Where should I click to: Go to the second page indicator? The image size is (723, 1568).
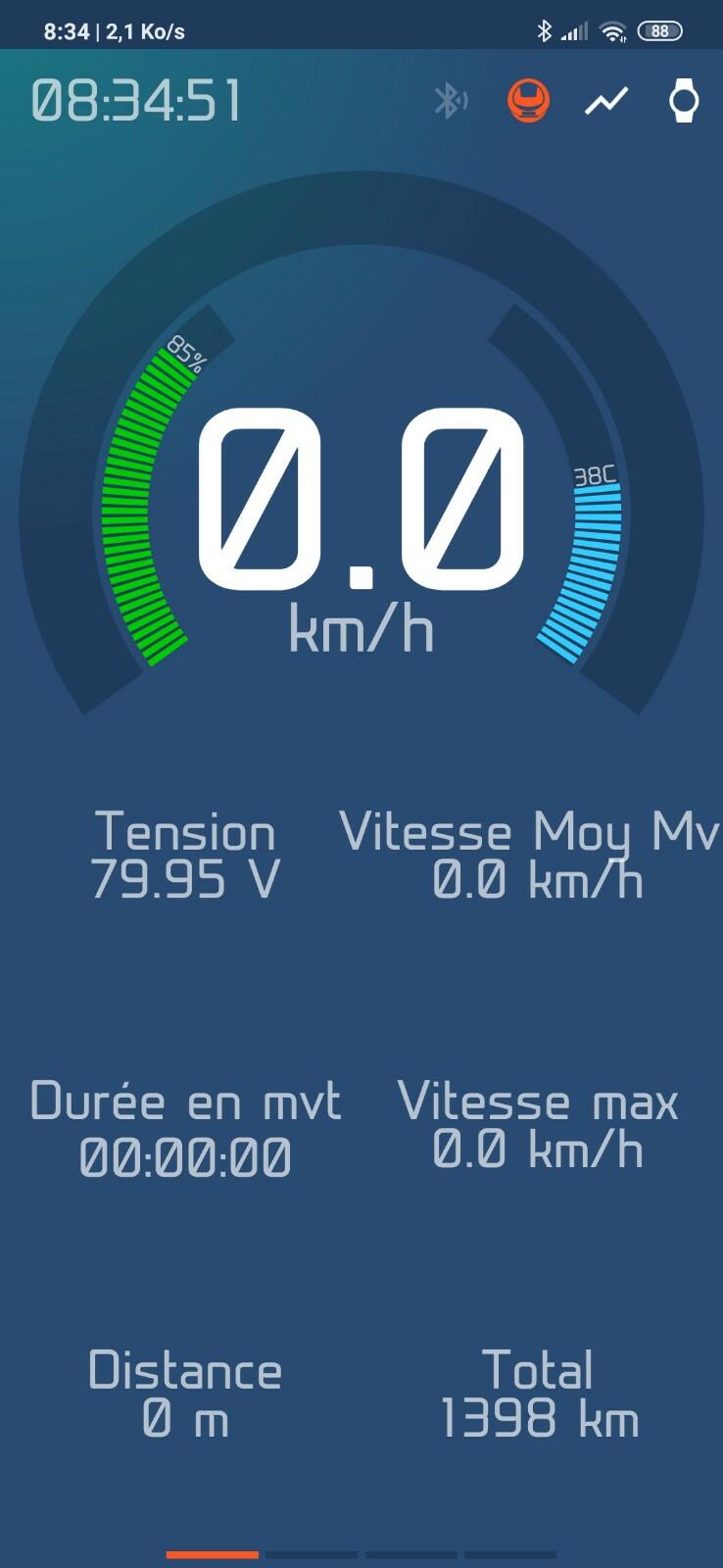point(312,1554)
